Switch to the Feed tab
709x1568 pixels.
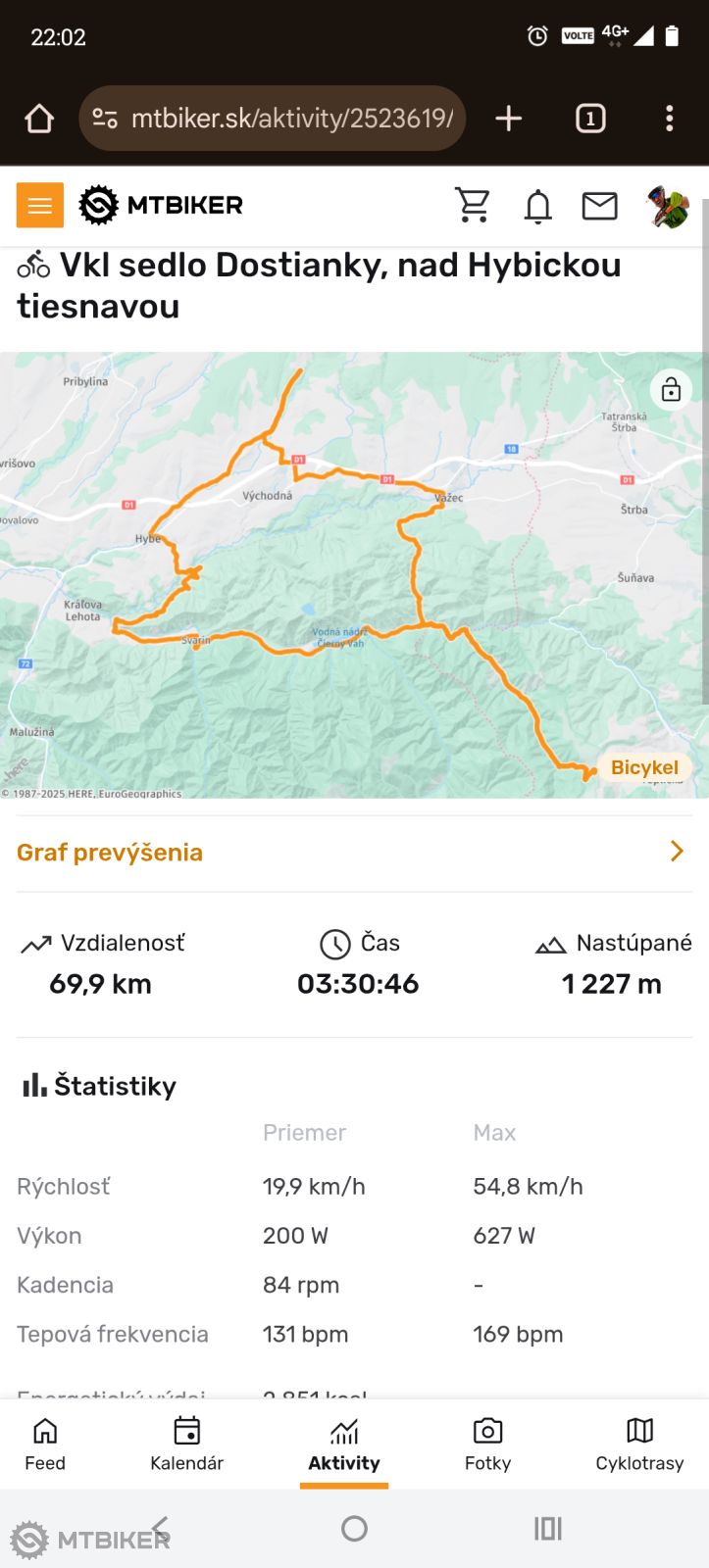tap(45, 1444)
